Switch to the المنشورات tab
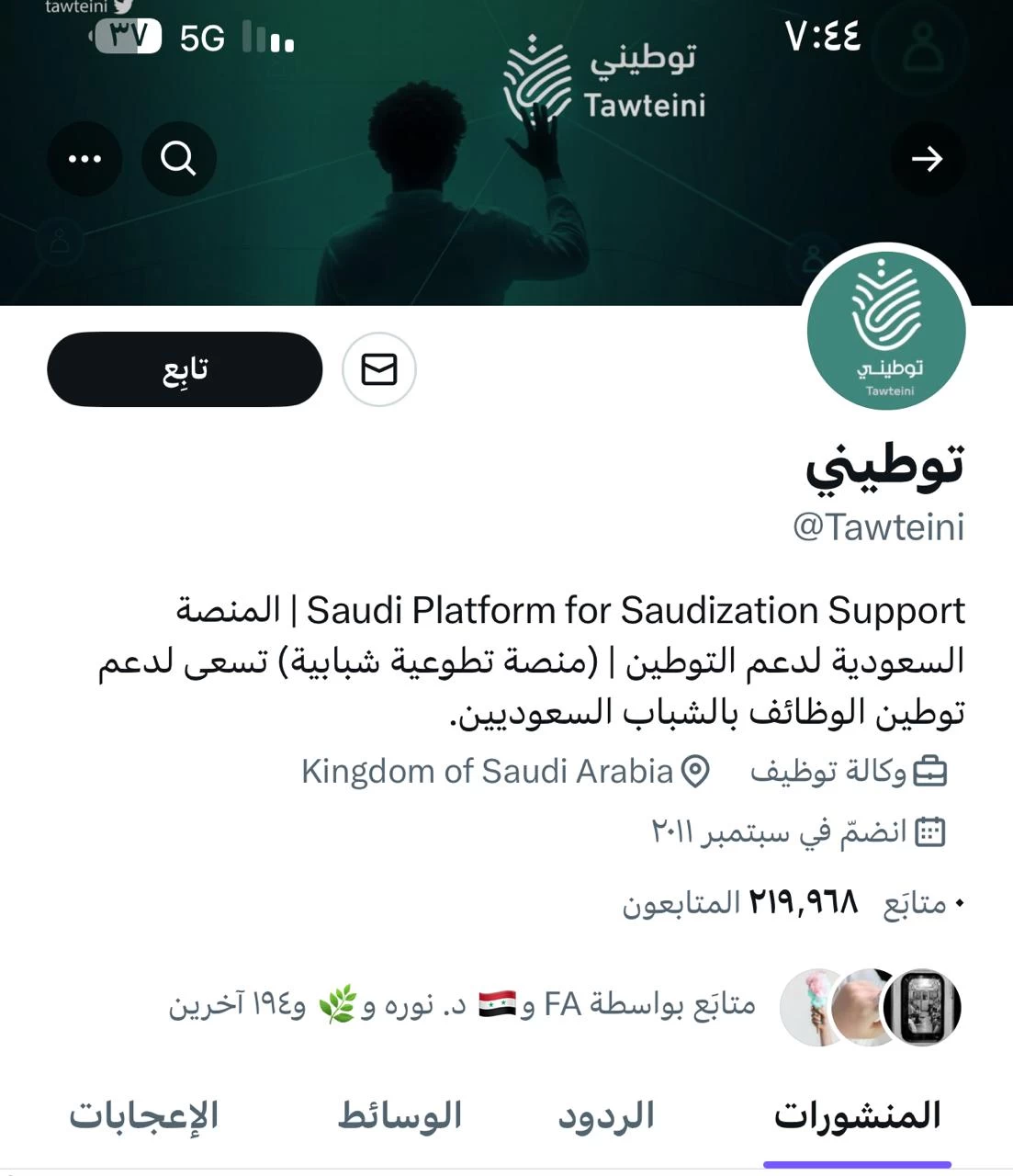 [857, 1115]
